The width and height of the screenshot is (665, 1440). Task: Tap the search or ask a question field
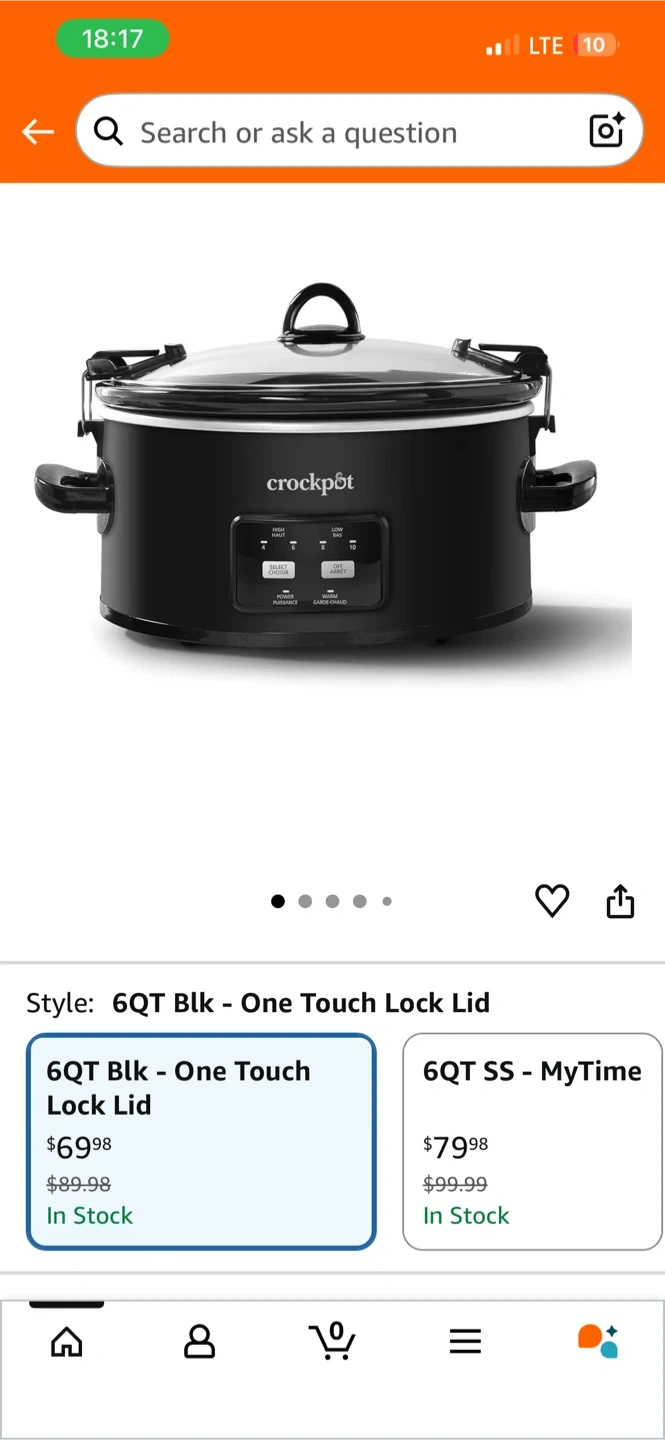click(x=340, y=132)
